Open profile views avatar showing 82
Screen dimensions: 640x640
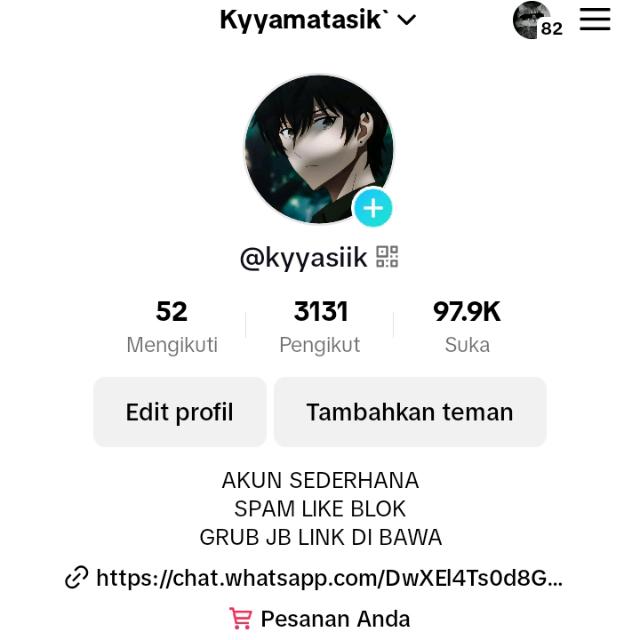[535, 20]
